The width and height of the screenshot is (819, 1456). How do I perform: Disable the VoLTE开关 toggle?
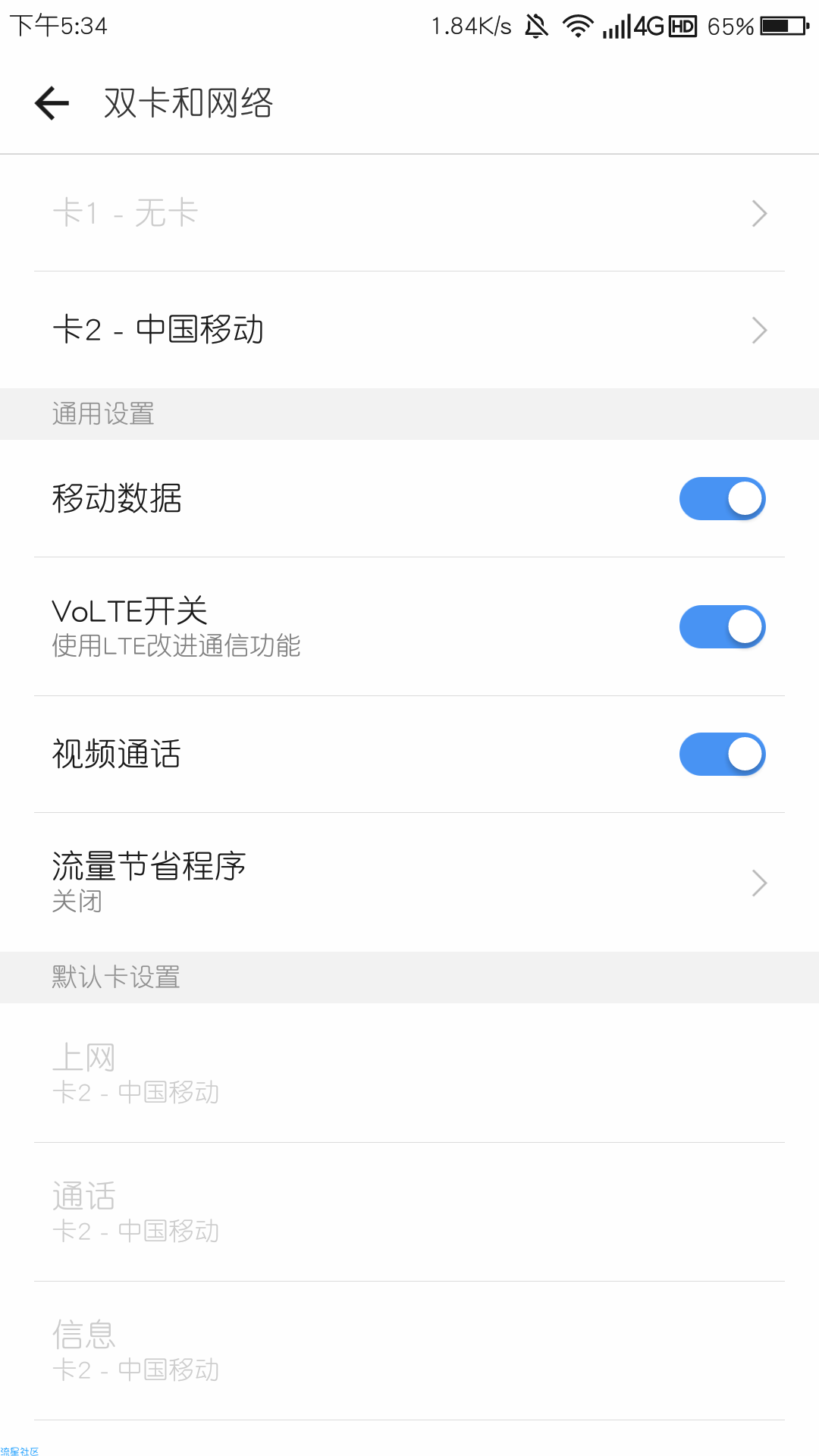point(722,626)
